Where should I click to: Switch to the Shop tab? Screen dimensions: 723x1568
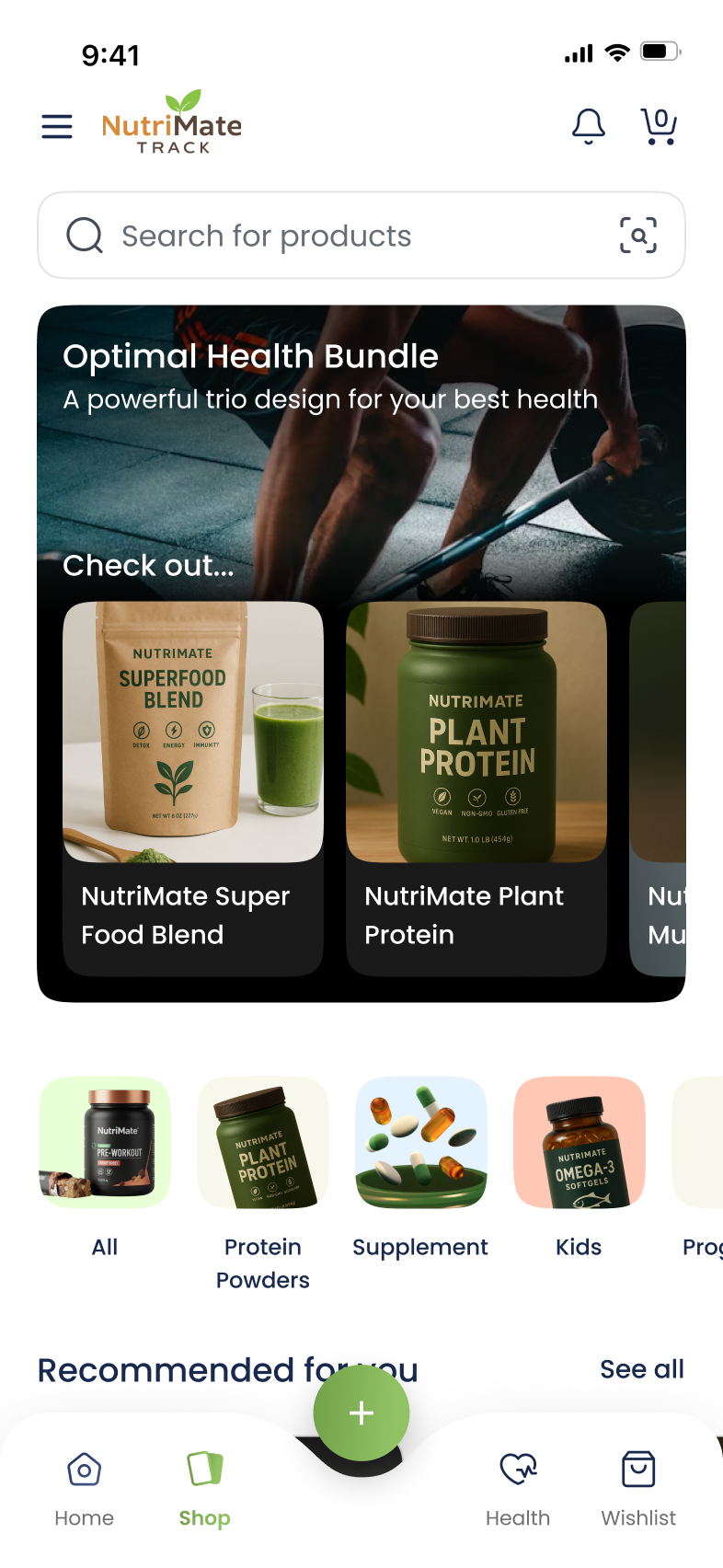point(204,1487)
